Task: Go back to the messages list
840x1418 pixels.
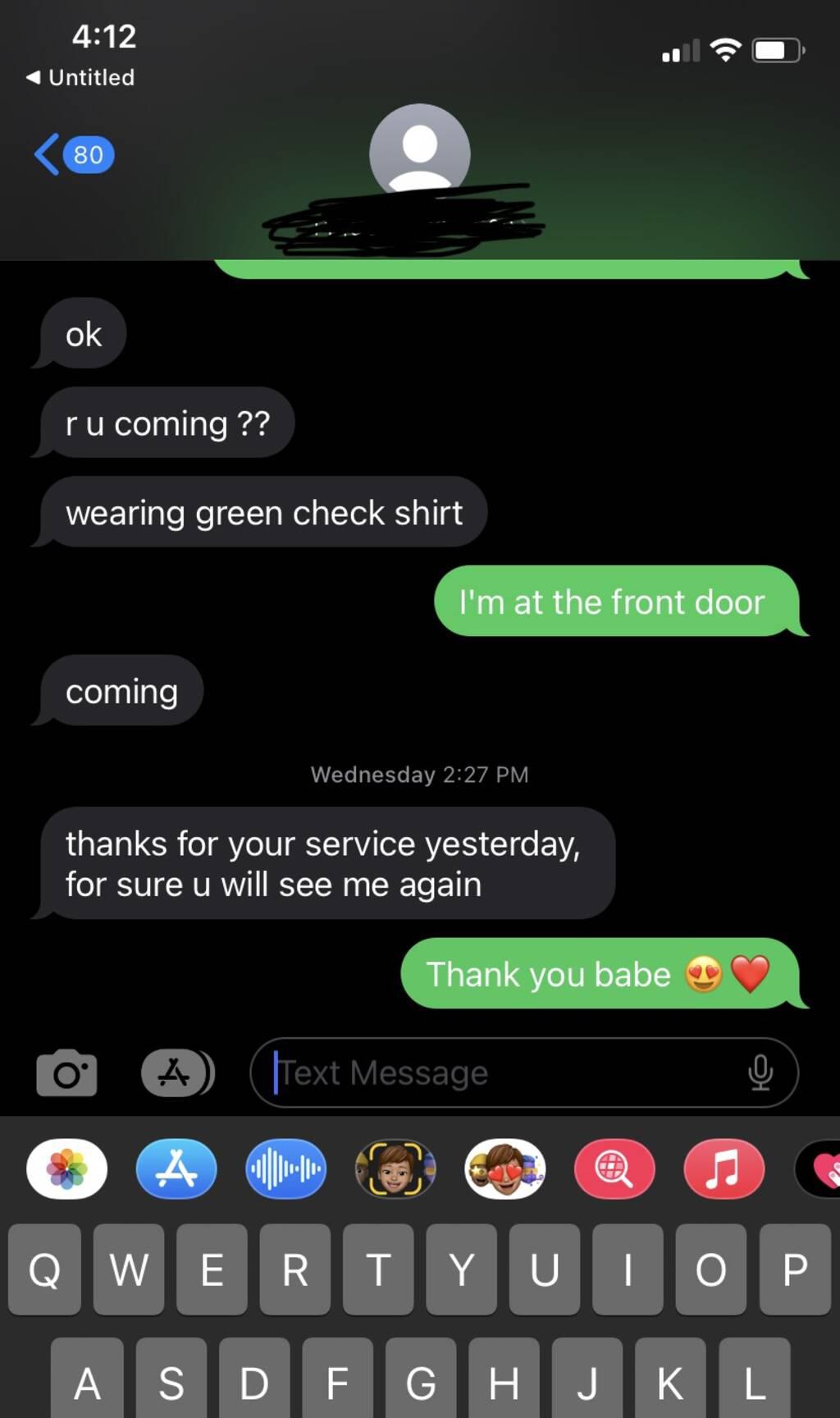Action: click(72, 154)
